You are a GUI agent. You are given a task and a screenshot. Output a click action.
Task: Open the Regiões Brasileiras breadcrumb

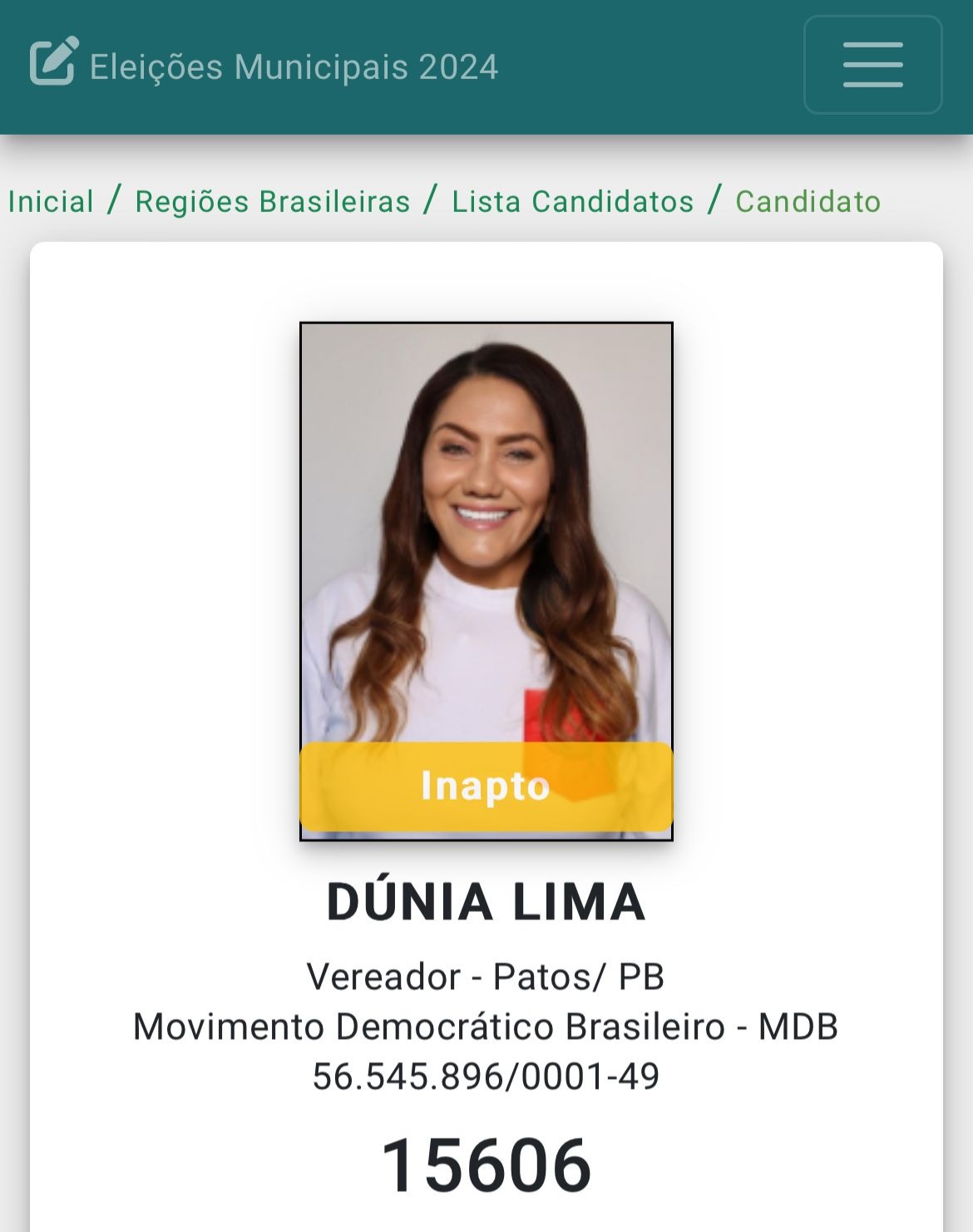273,202
